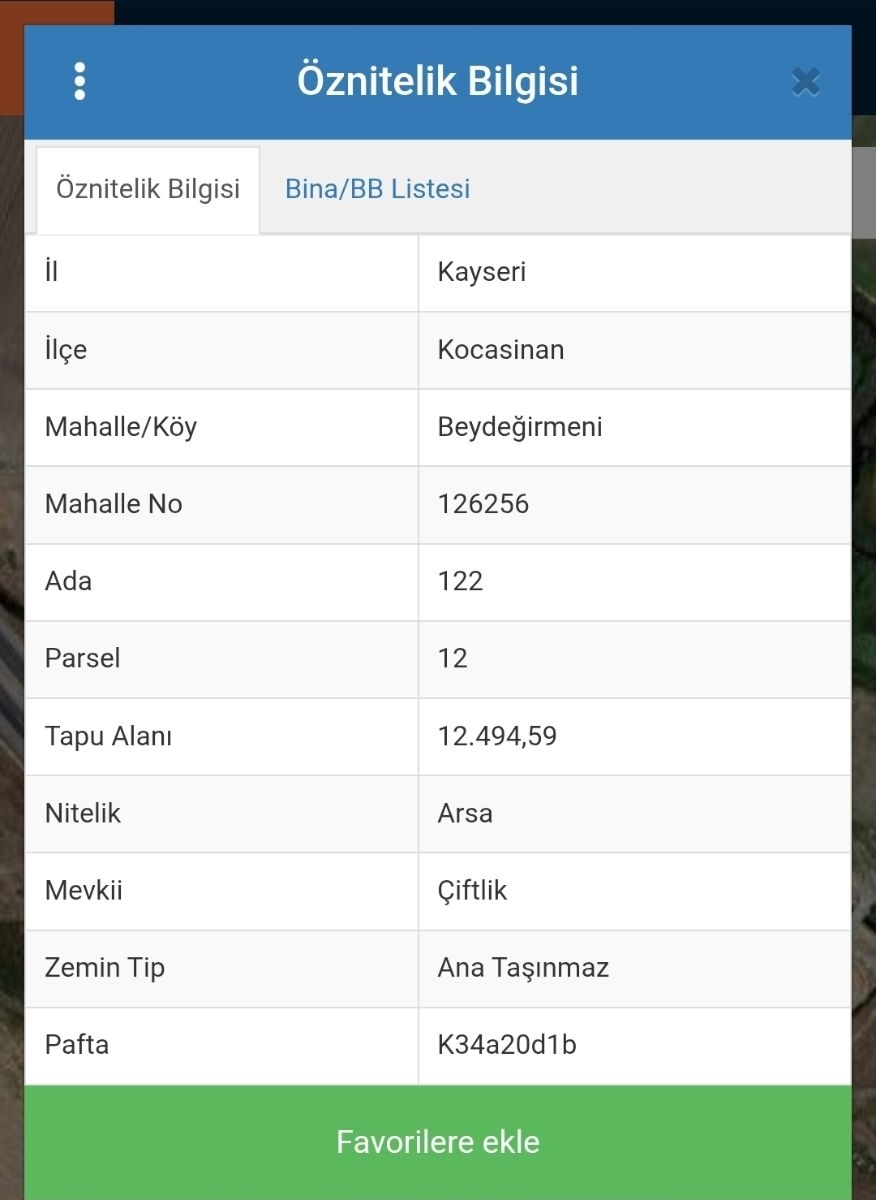Close the Öznitelik Bilgisi dialog
The image size is (876, 1200).
805,82
